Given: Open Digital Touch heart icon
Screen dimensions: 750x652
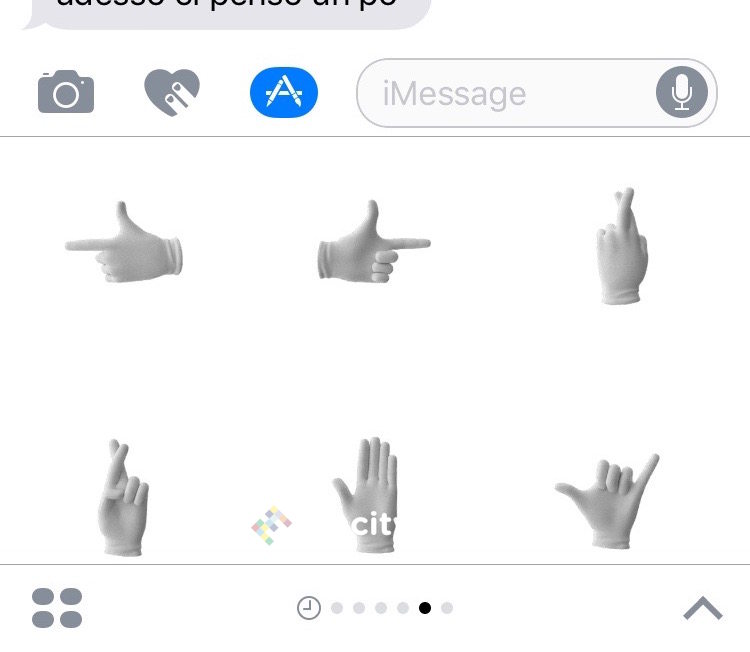Looking at the screenshot, I should pos(172,93).
